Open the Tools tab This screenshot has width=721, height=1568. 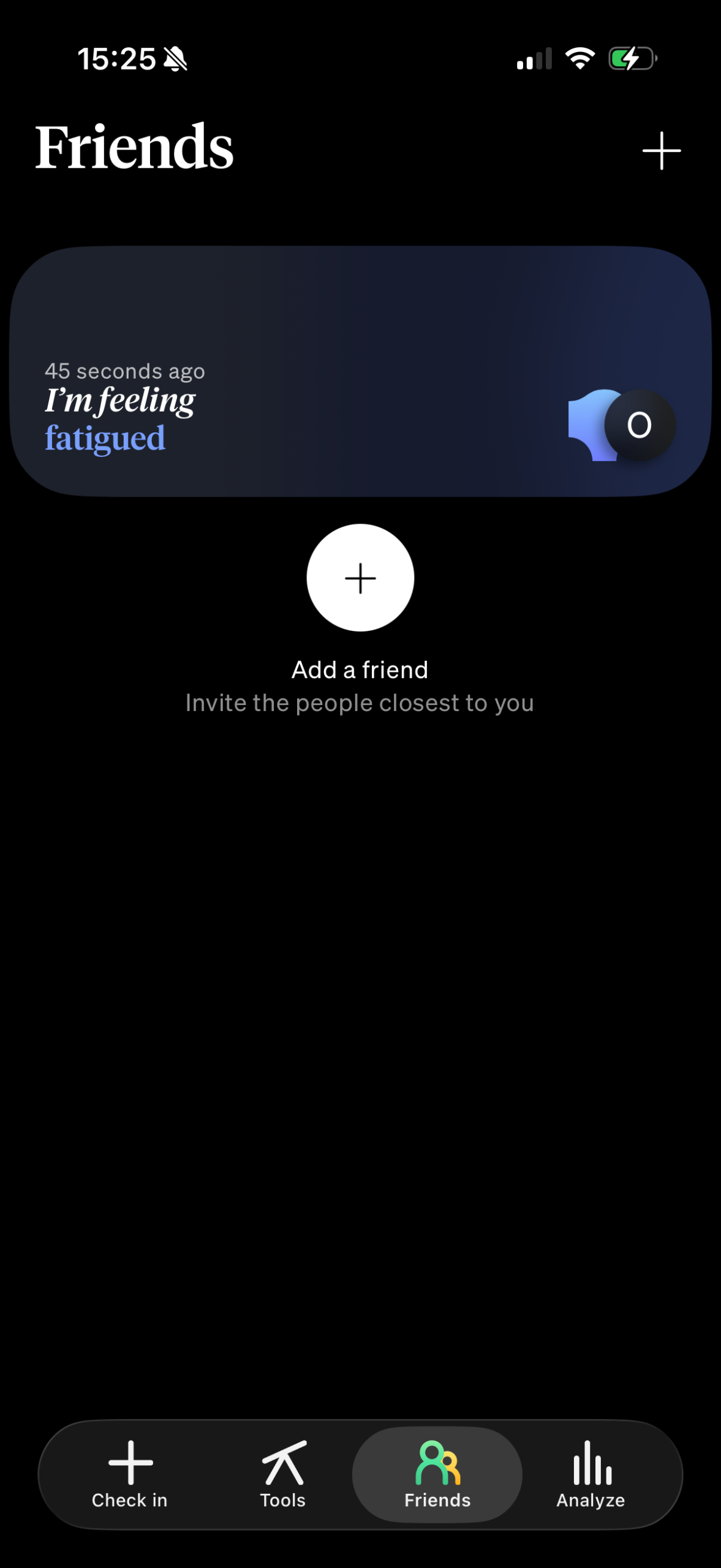coord(283,1474)
